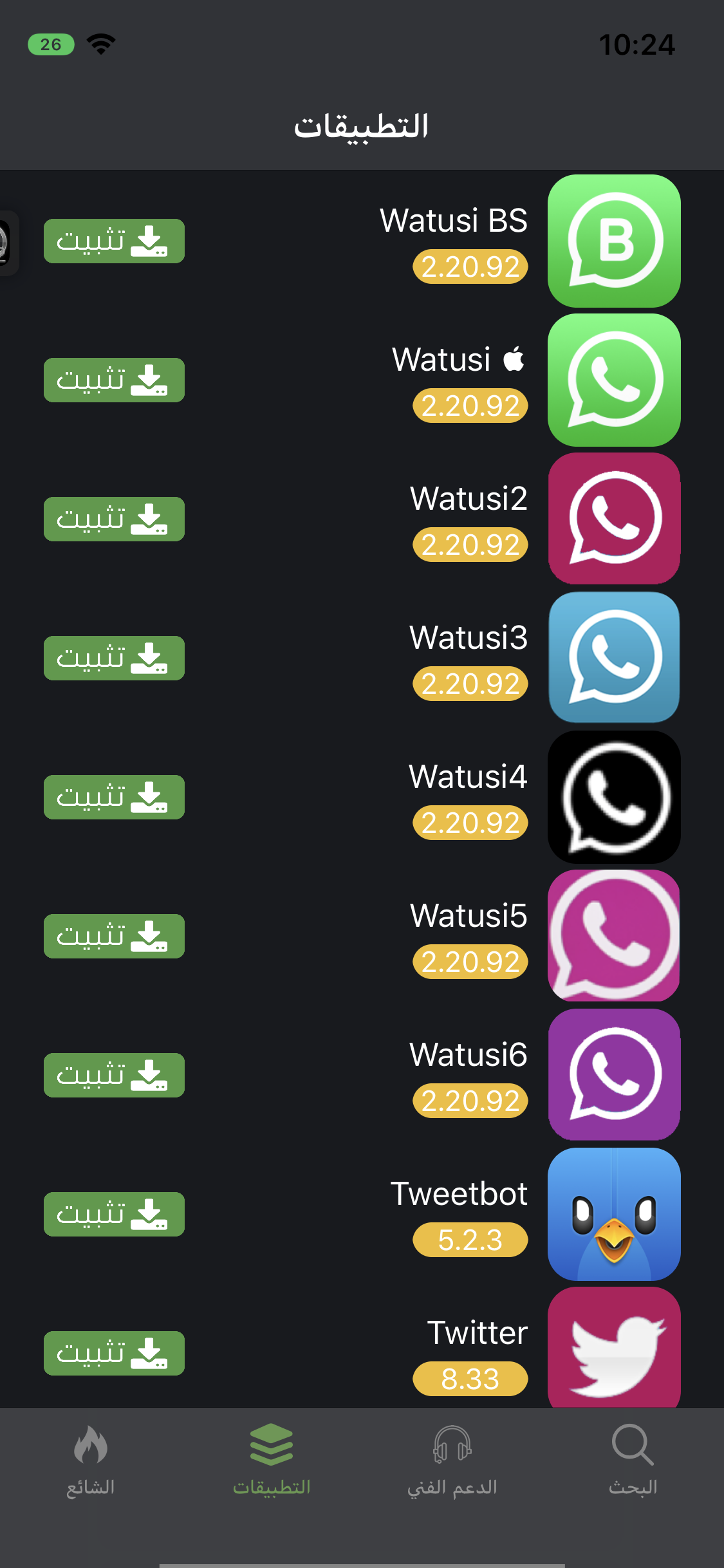Tap the install button for Watusi5
Image resolution: width=724 pixels, height=1568 pixels.
coord(114,936)
